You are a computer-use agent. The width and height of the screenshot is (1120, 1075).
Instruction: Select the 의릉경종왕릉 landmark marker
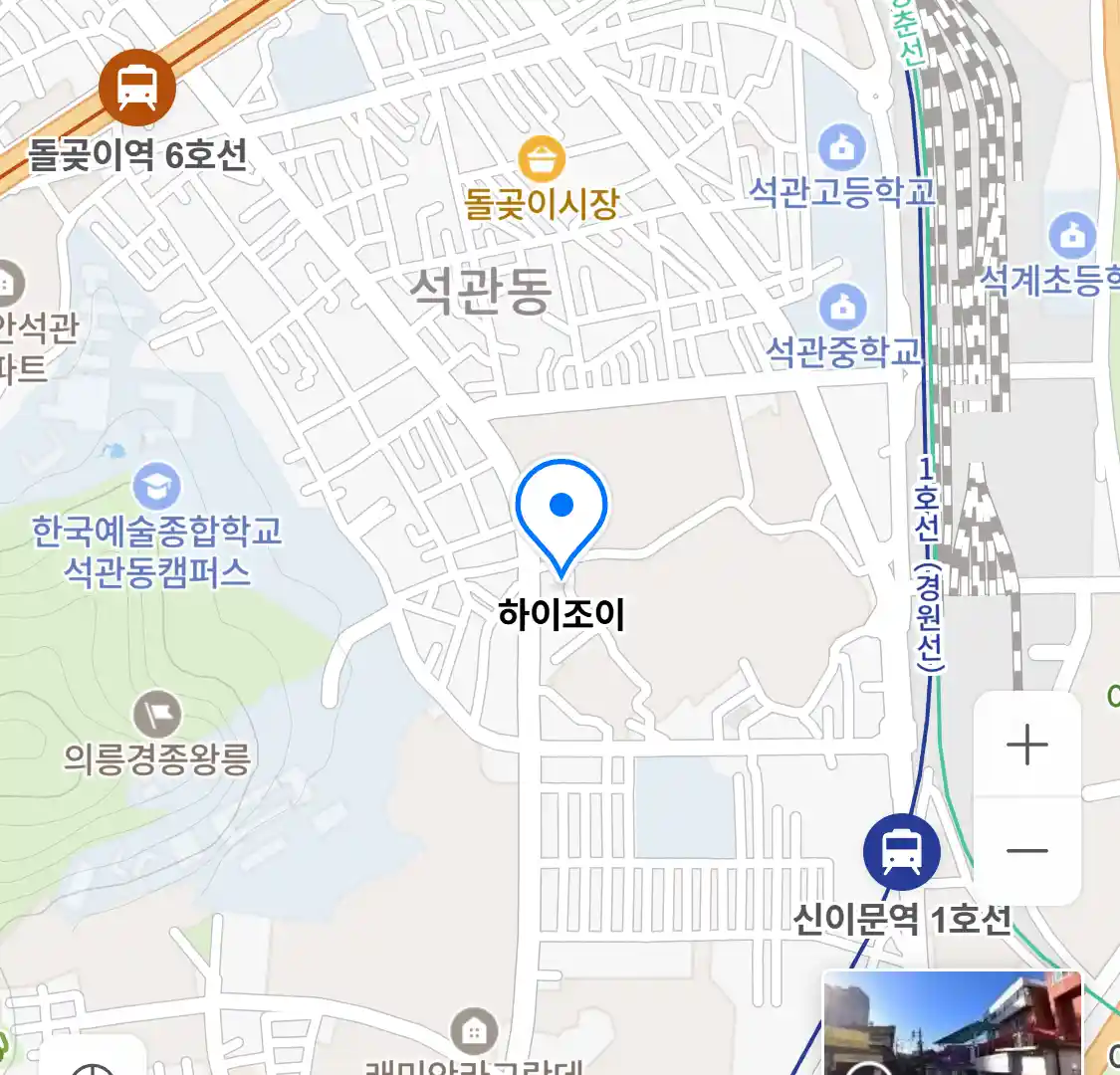point(157,714)
